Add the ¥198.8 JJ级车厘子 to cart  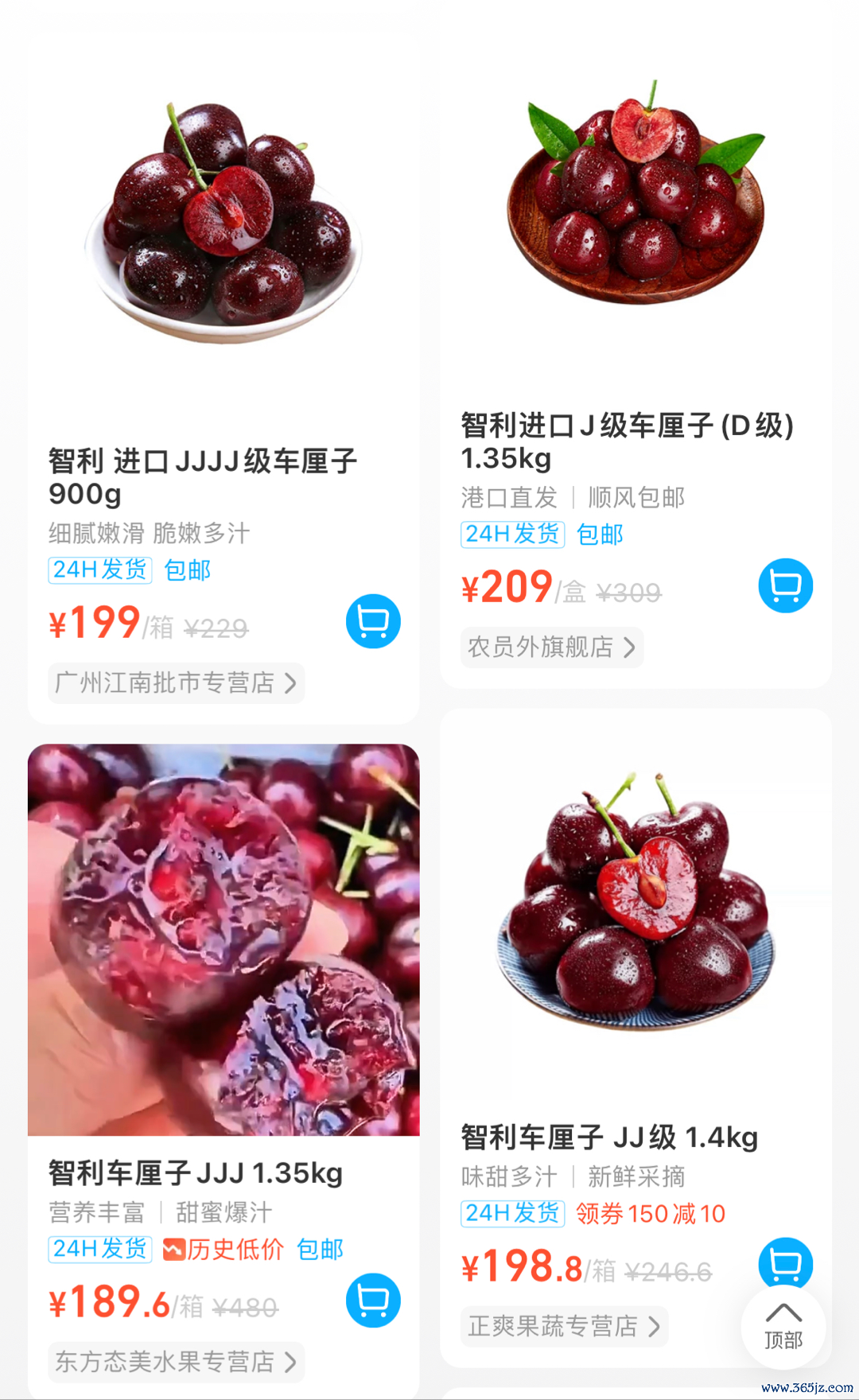click(785, 1259)
